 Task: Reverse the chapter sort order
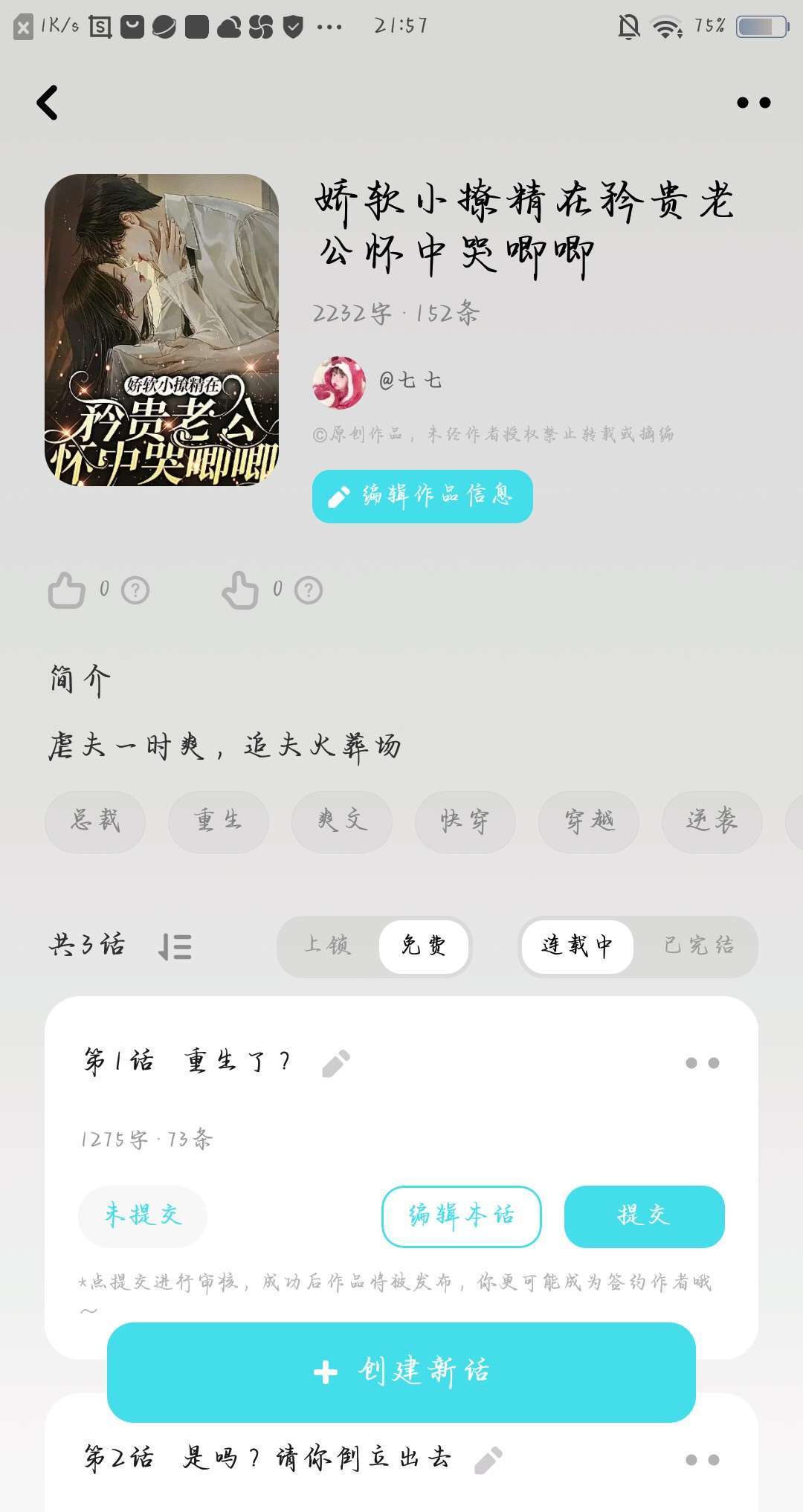[x=175, y=947]
